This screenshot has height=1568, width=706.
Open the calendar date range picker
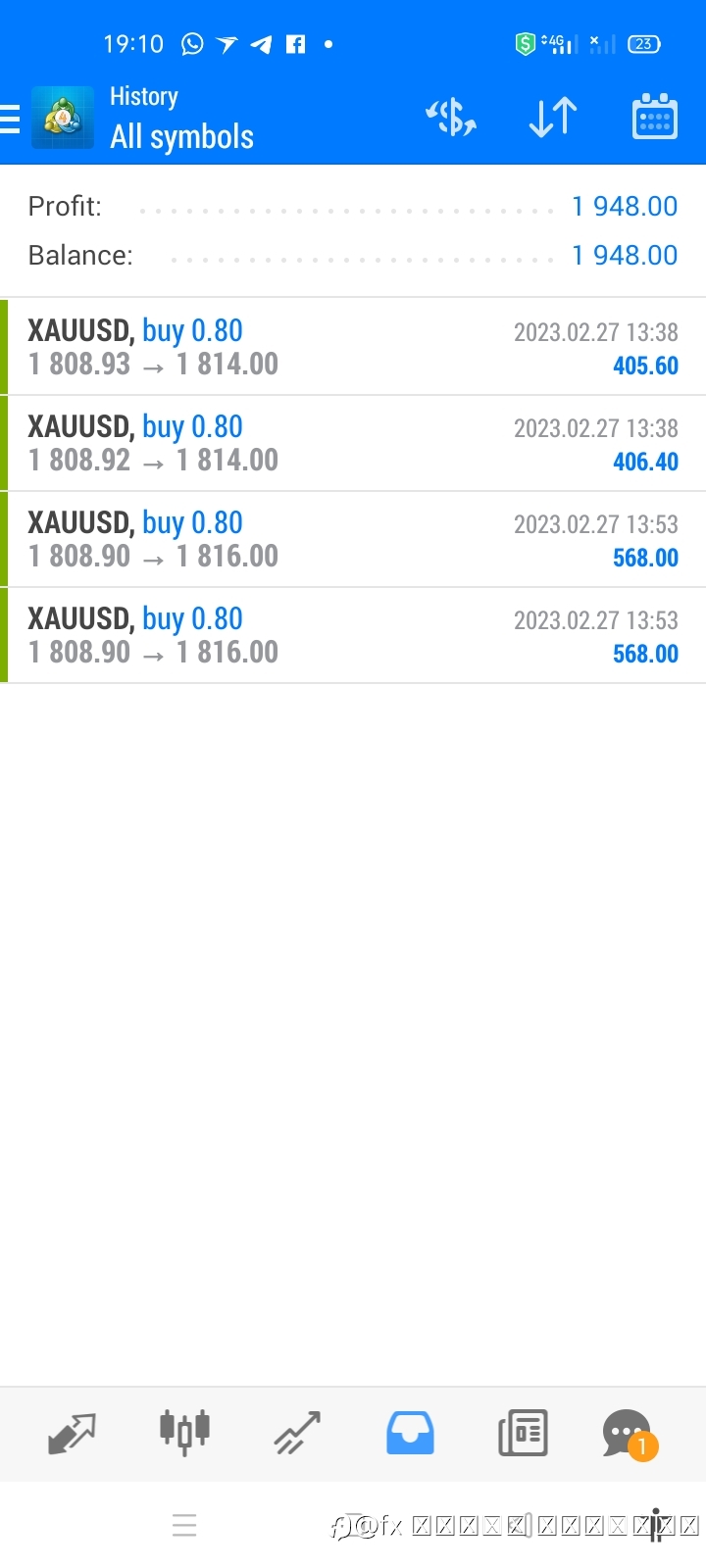655,117
